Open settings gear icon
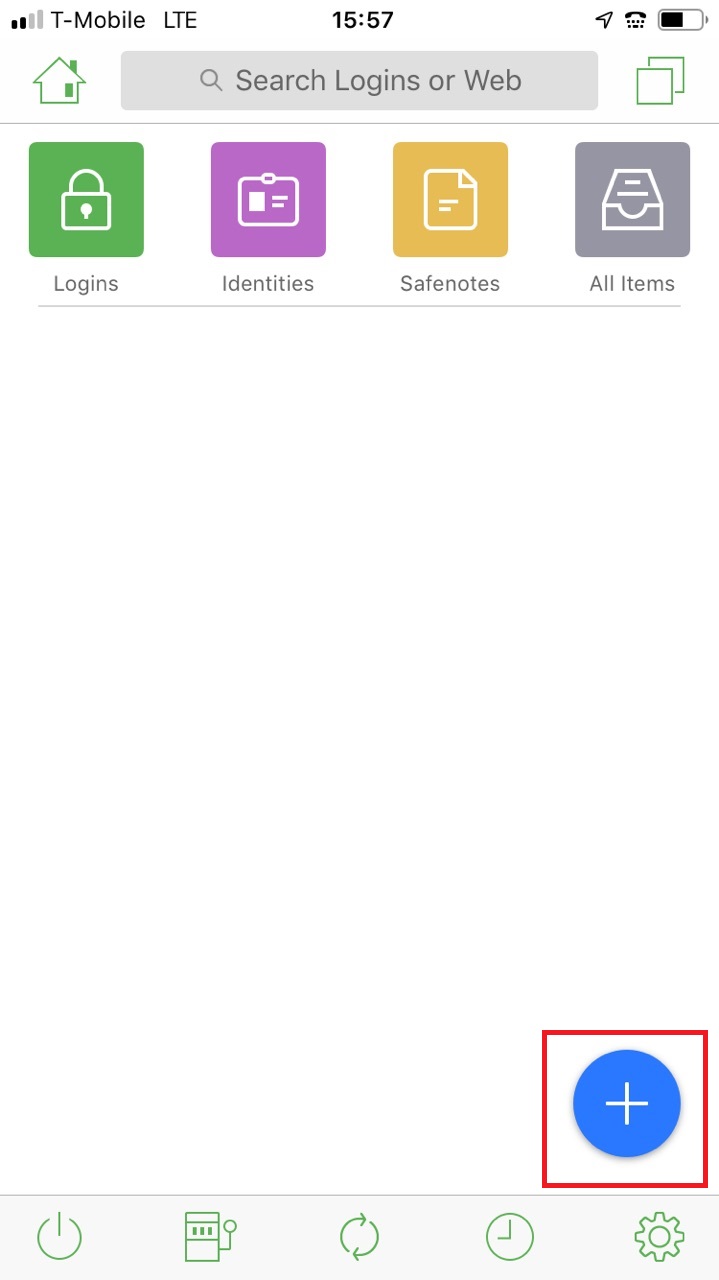Image resolution: width=719 pixels, height=1280 pixels. click(x=660, y=1238)
